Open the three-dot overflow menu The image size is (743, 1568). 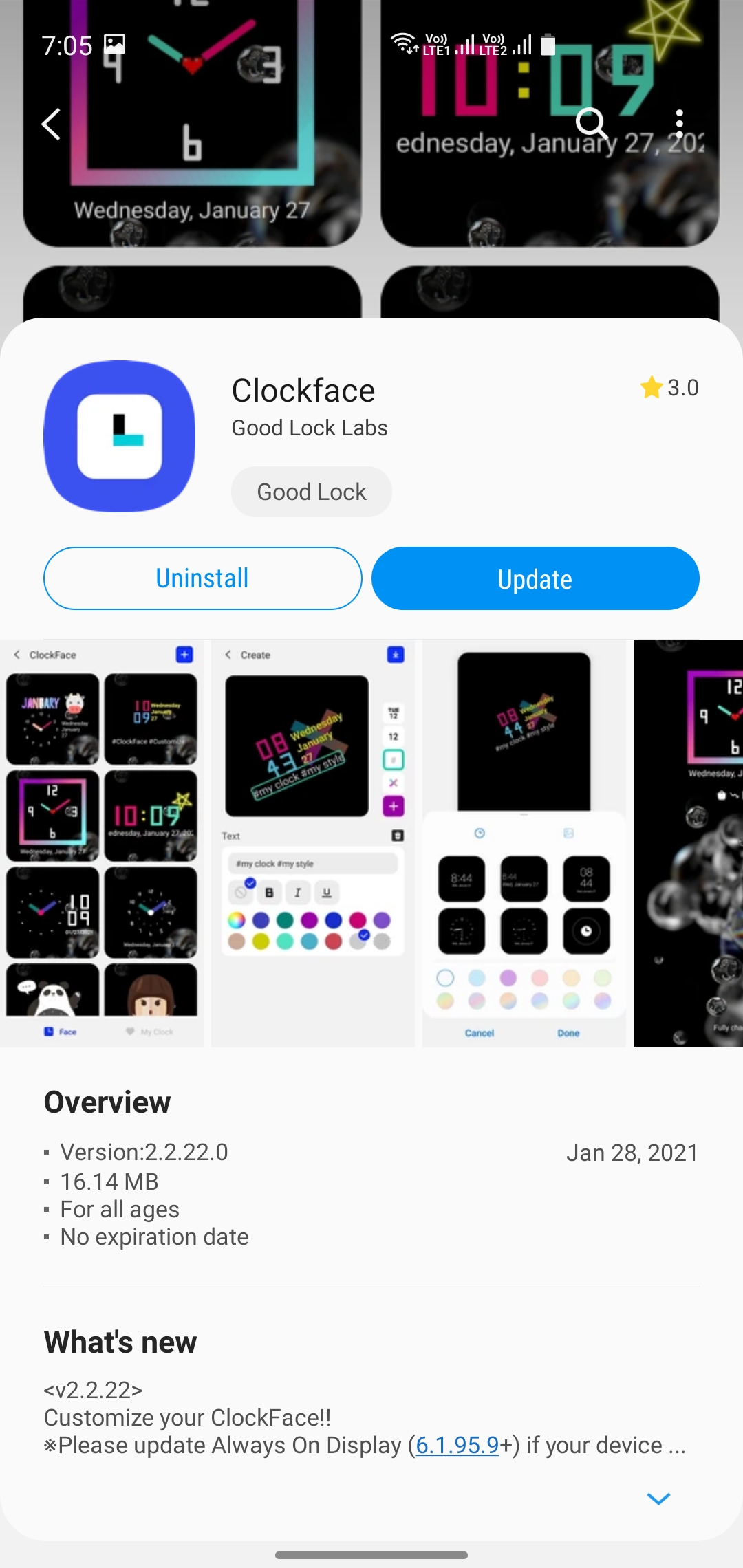click(679, 124)
